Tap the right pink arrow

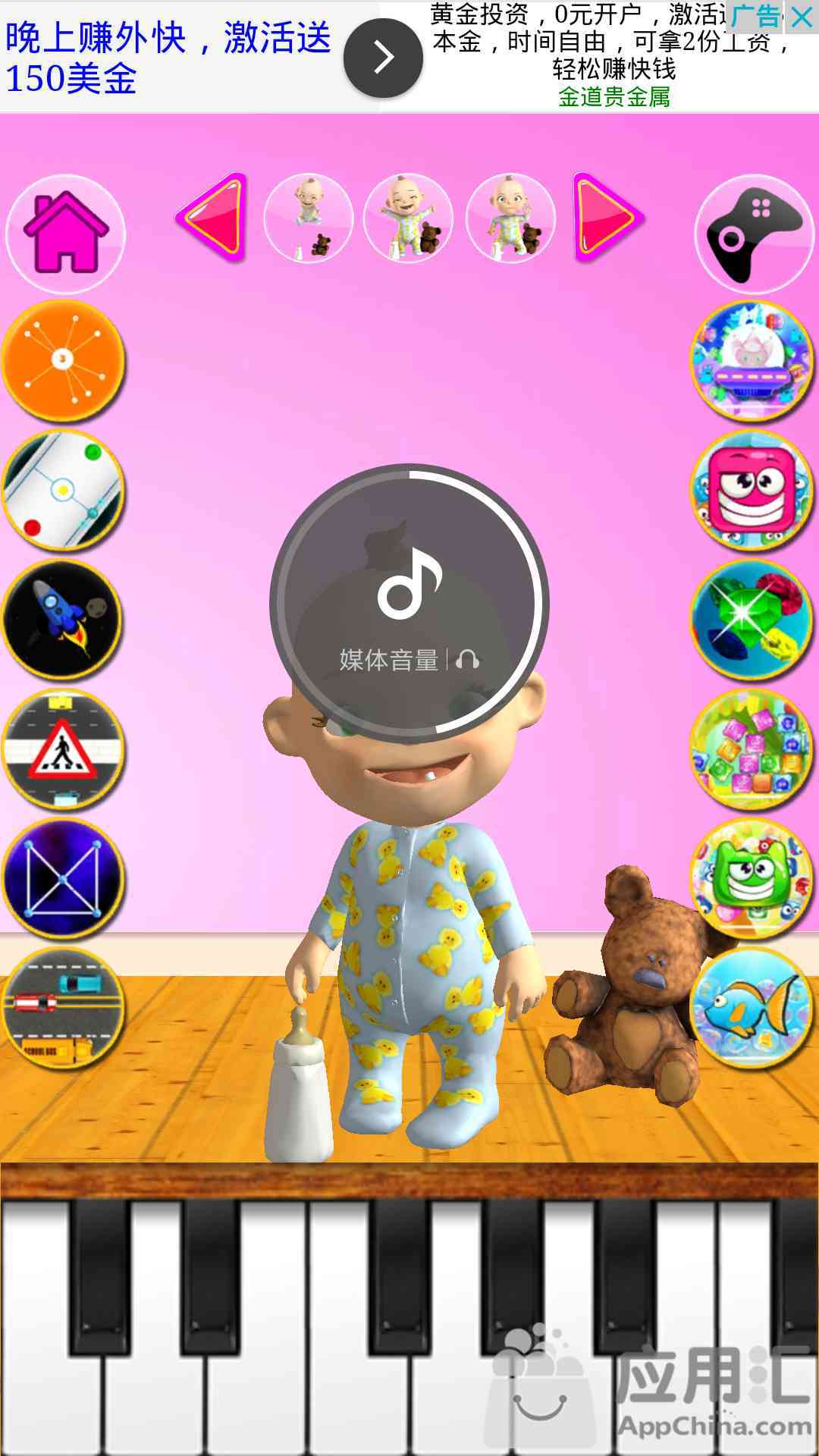607,218
